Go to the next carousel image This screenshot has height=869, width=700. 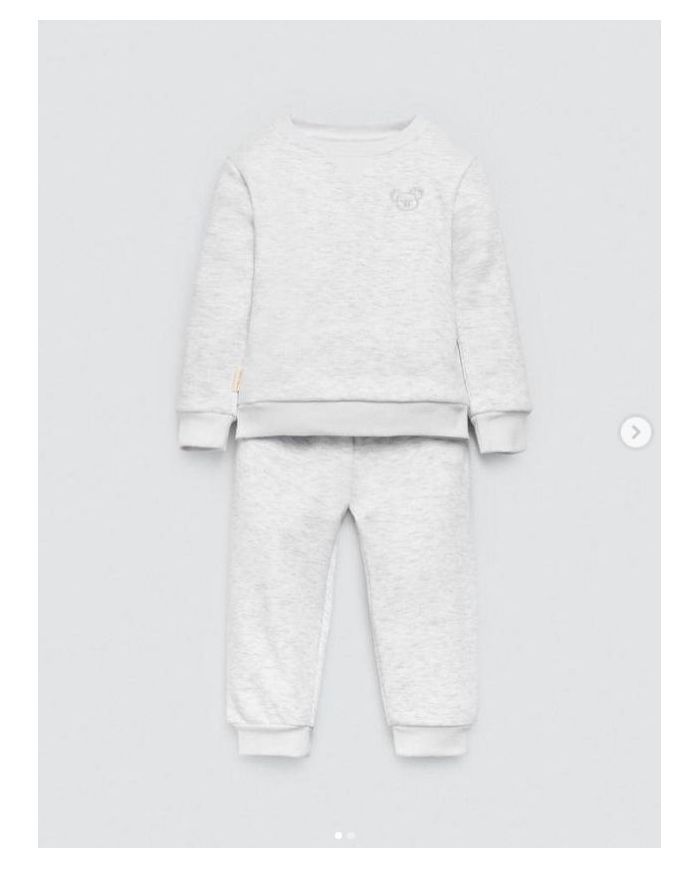636,432
